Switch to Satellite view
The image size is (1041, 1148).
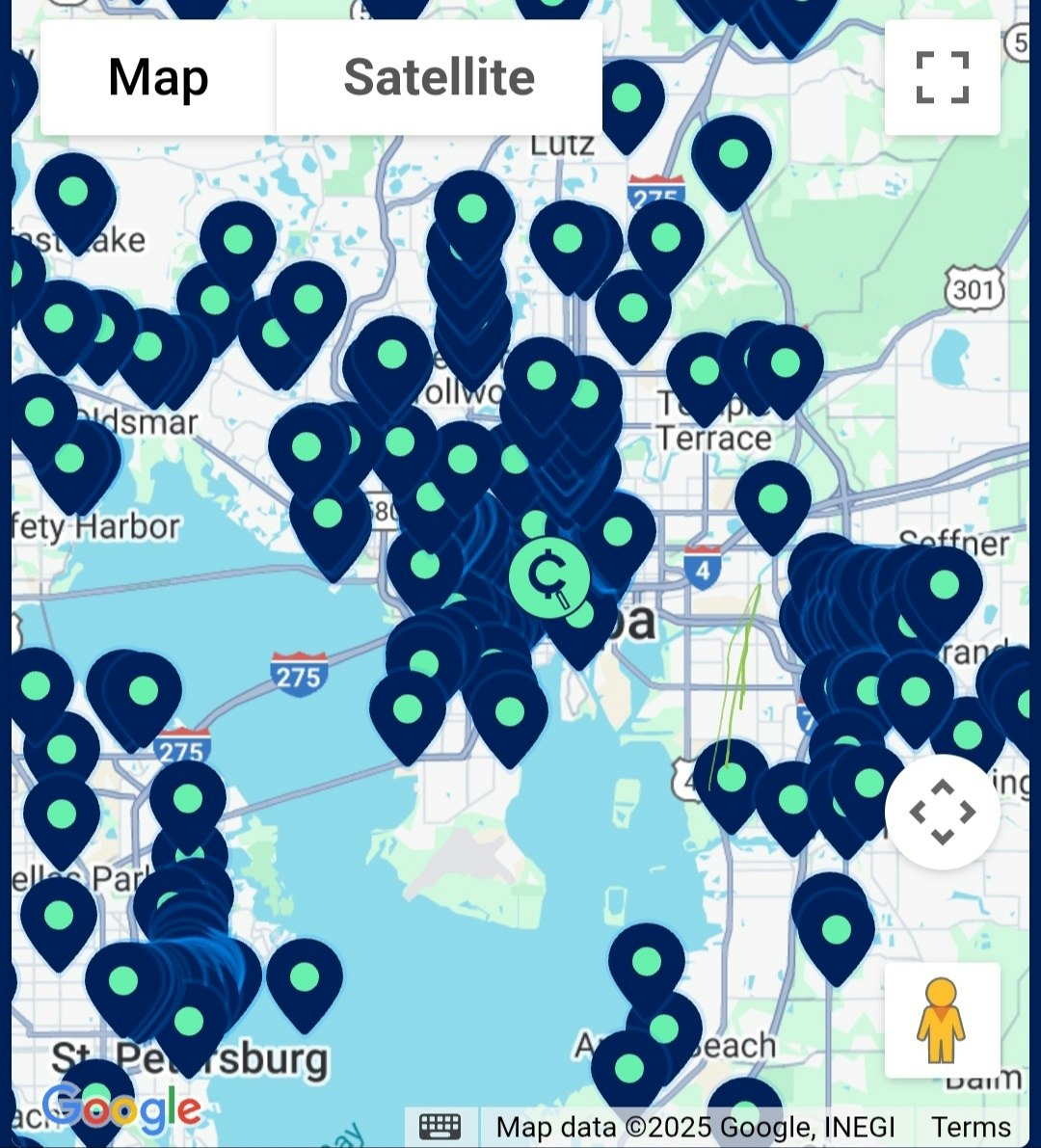439,78
